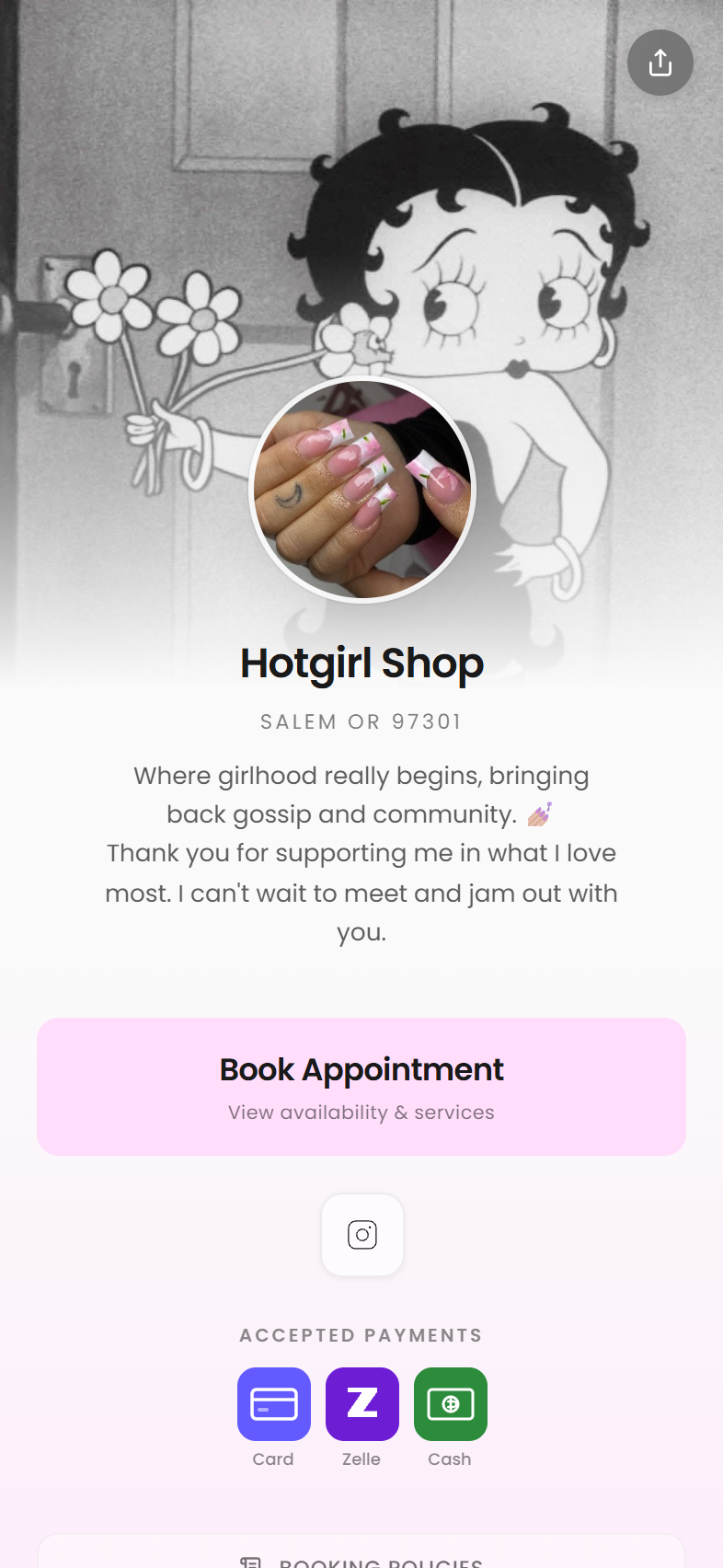723x1568 pixels.
Task: Open the shop's Instagram link
Action: point(361,1235)
